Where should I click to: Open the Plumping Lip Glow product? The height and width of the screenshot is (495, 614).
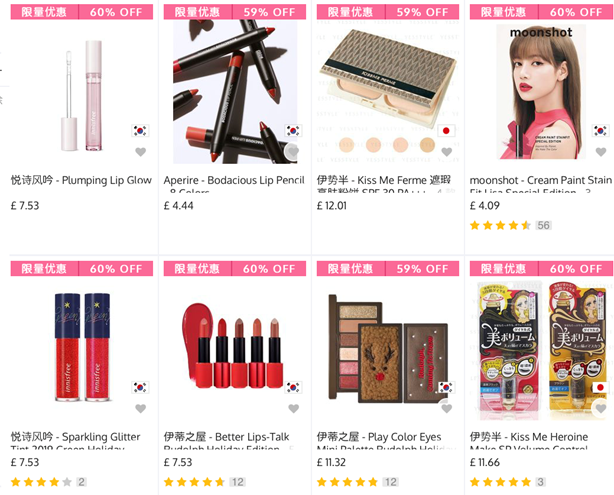coord(82,180)
